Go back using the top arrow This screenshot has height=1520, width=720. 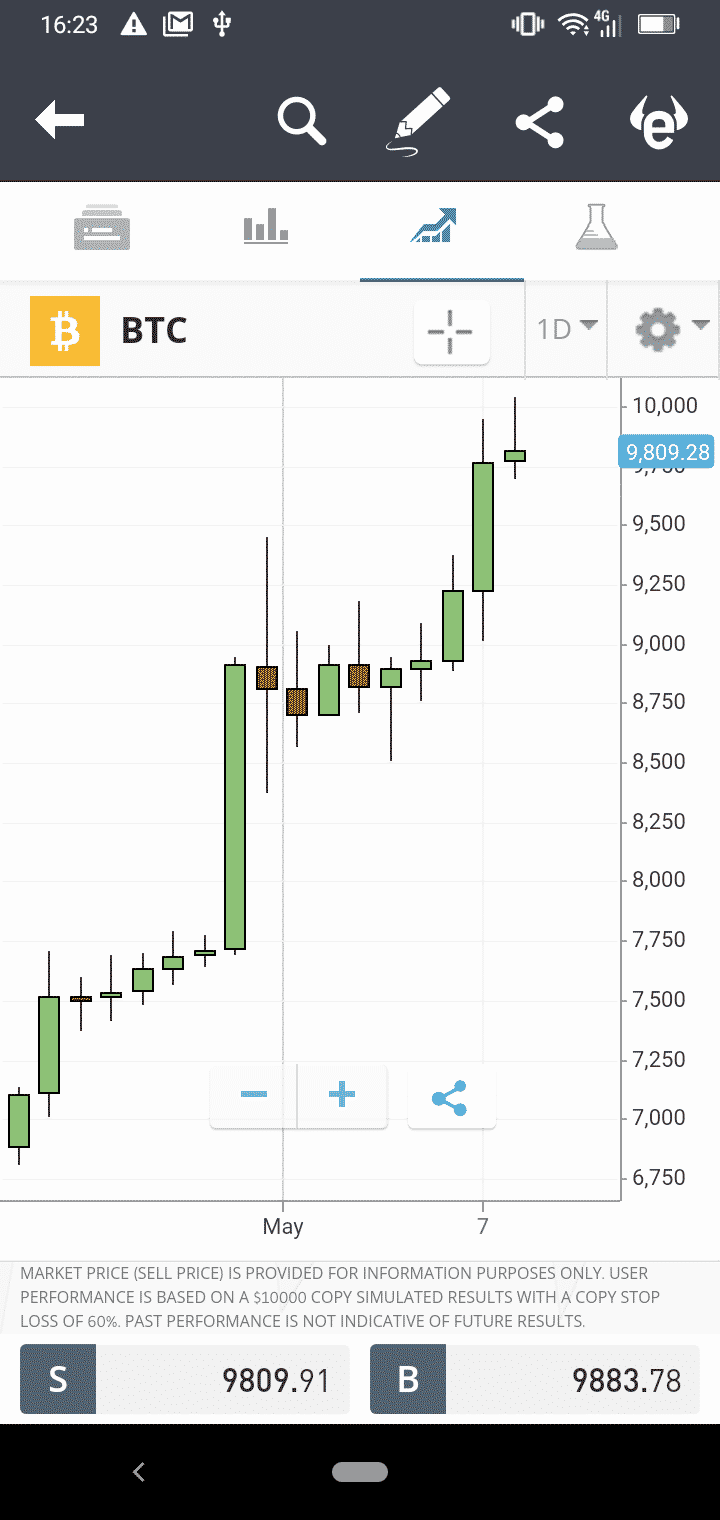pos(60,121)
